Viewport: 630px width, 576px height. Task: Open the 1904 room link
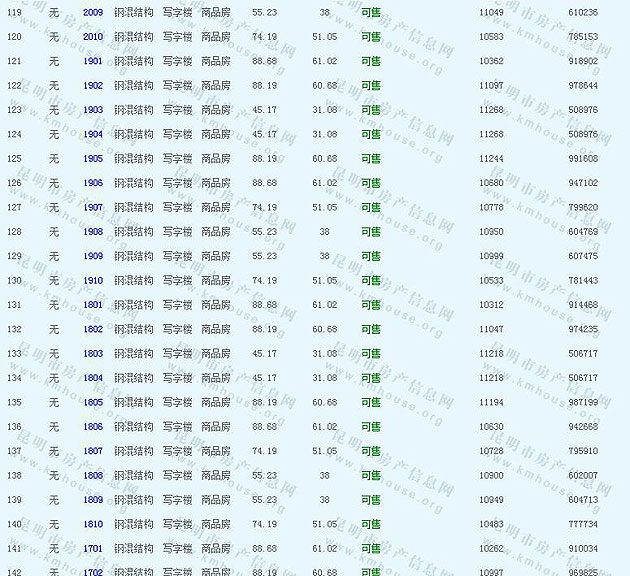93,134
